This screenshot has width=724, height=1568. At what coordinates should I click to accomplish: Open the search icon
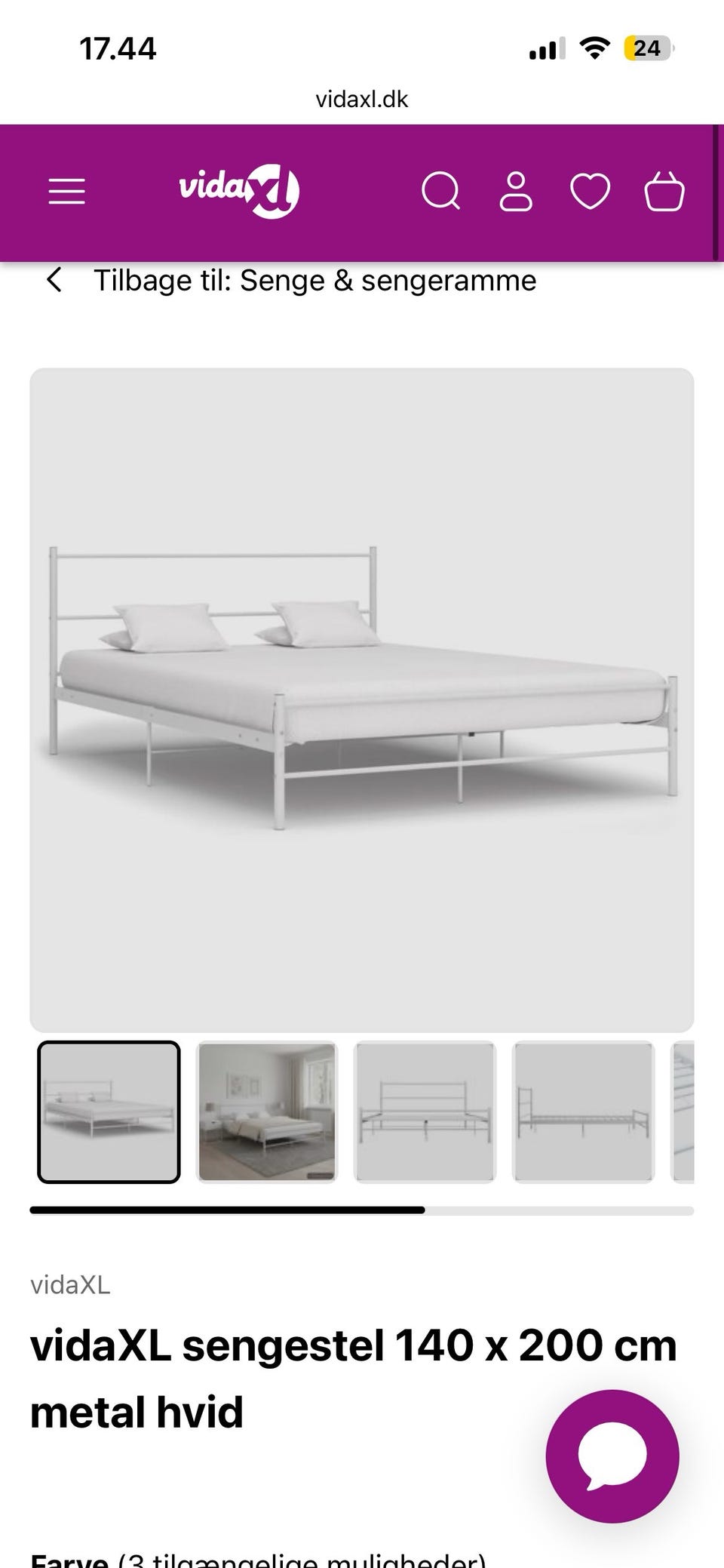(x=441, y=191)
